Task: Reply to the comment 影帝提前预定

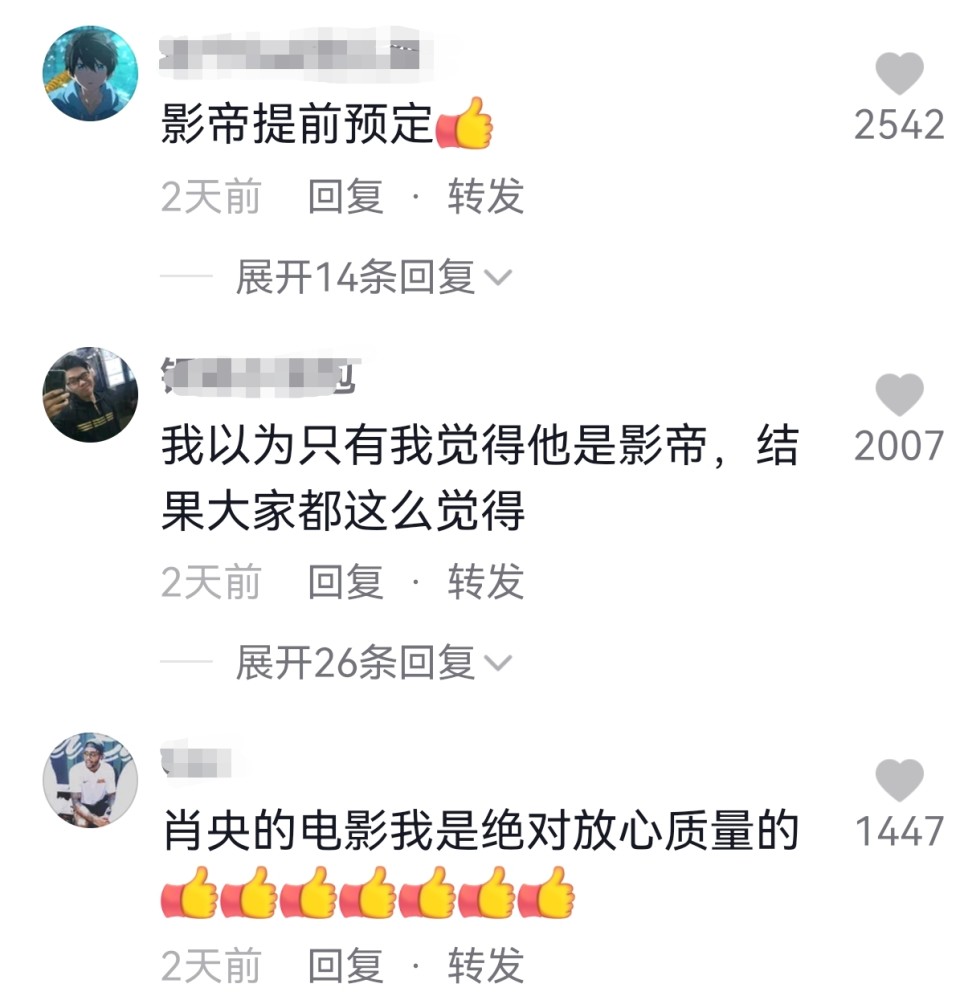Action: click(345, 197)
